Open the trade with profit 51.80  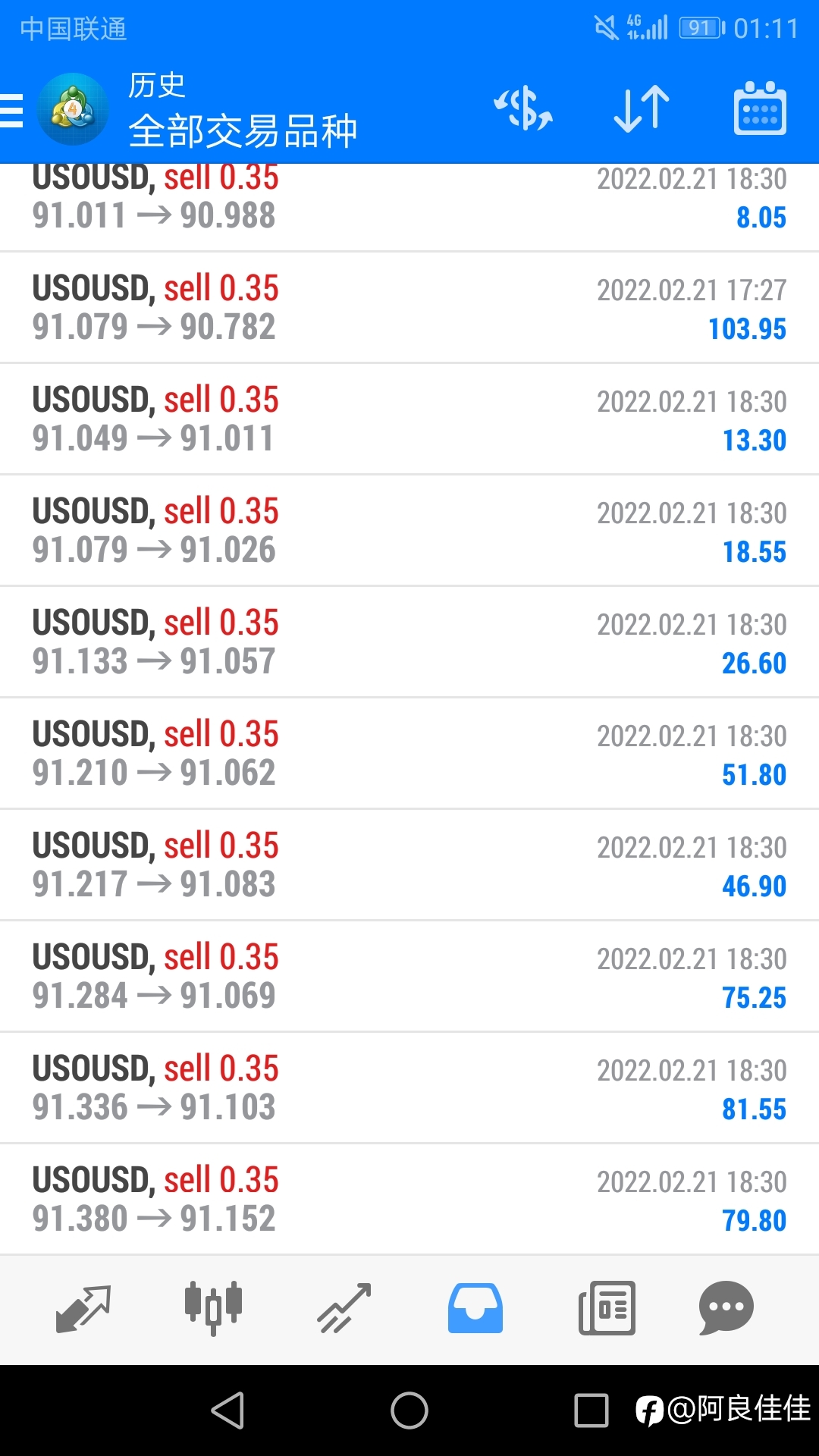click(x=409, y=754)
